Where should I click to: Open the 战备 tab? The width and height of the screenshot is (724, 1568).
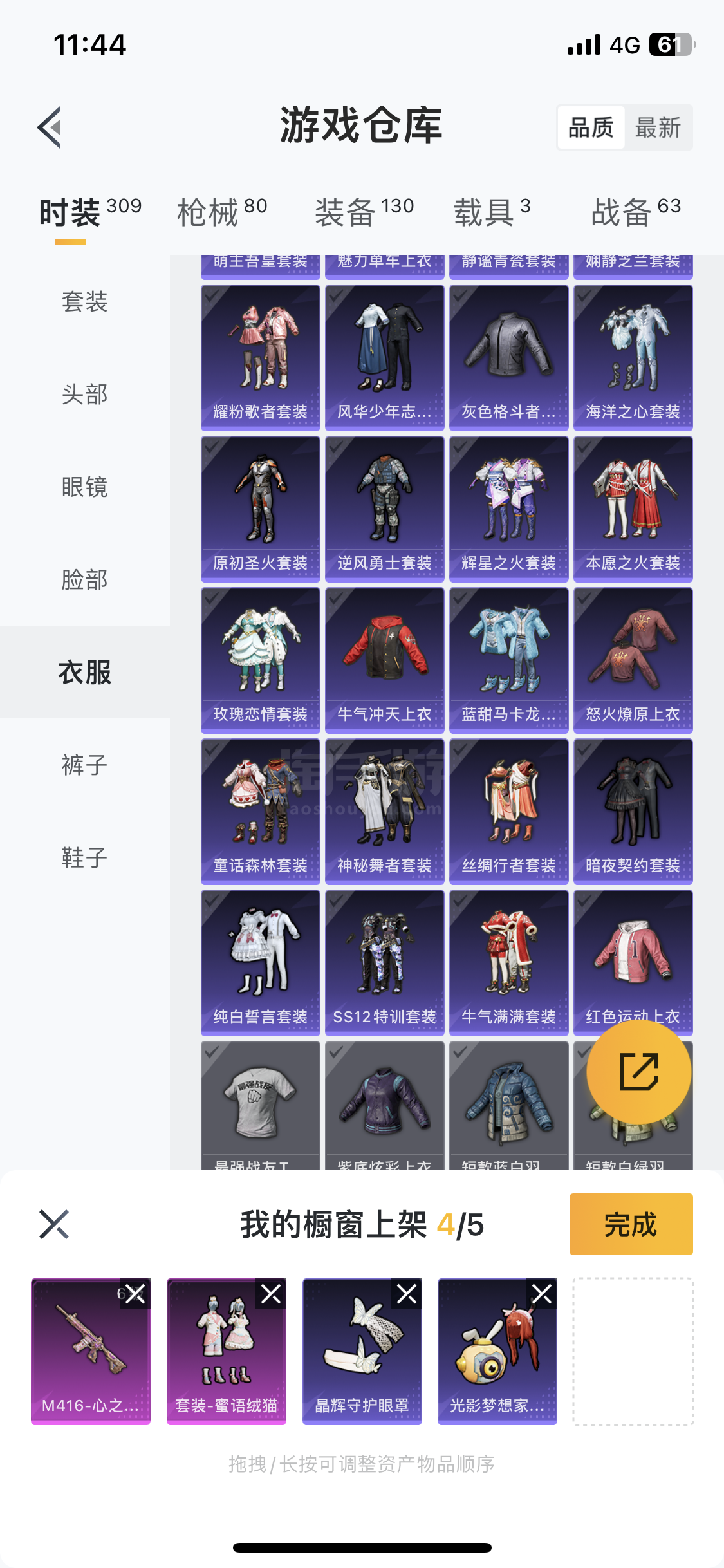[x=635, y=212]
